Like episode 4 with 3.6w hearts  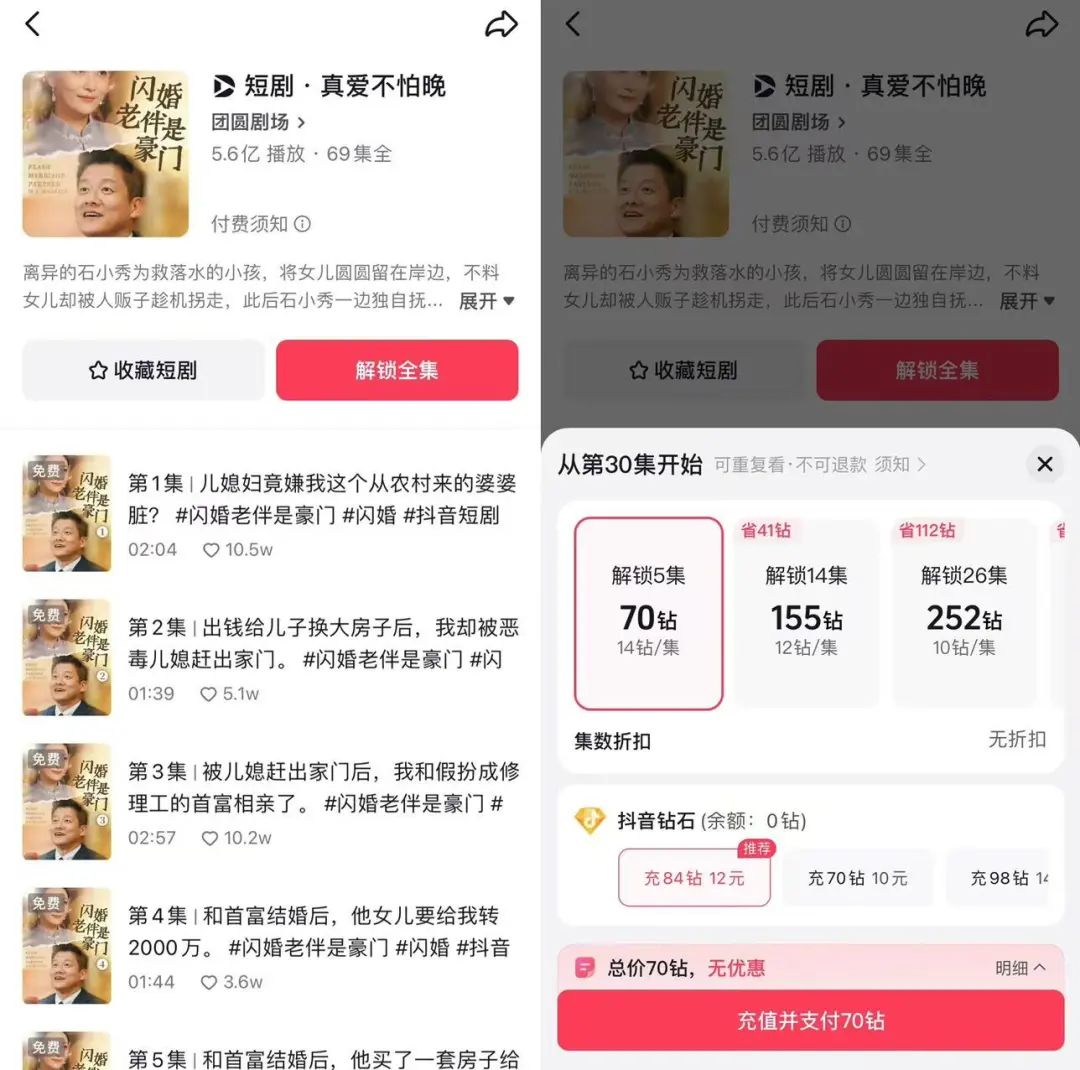click(210, 982)
